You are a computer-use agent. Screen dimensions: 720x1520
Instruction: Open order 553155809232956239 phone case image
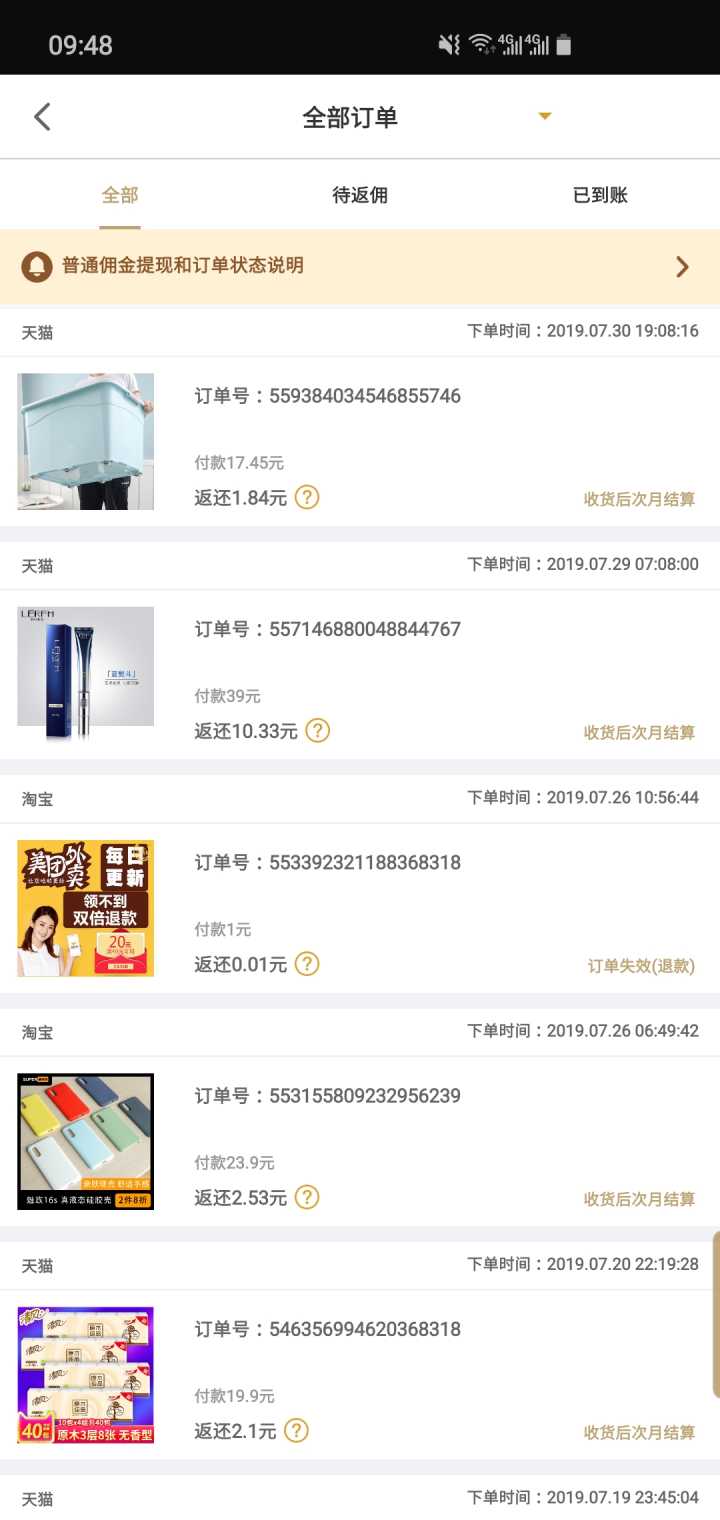[86, 1141]
